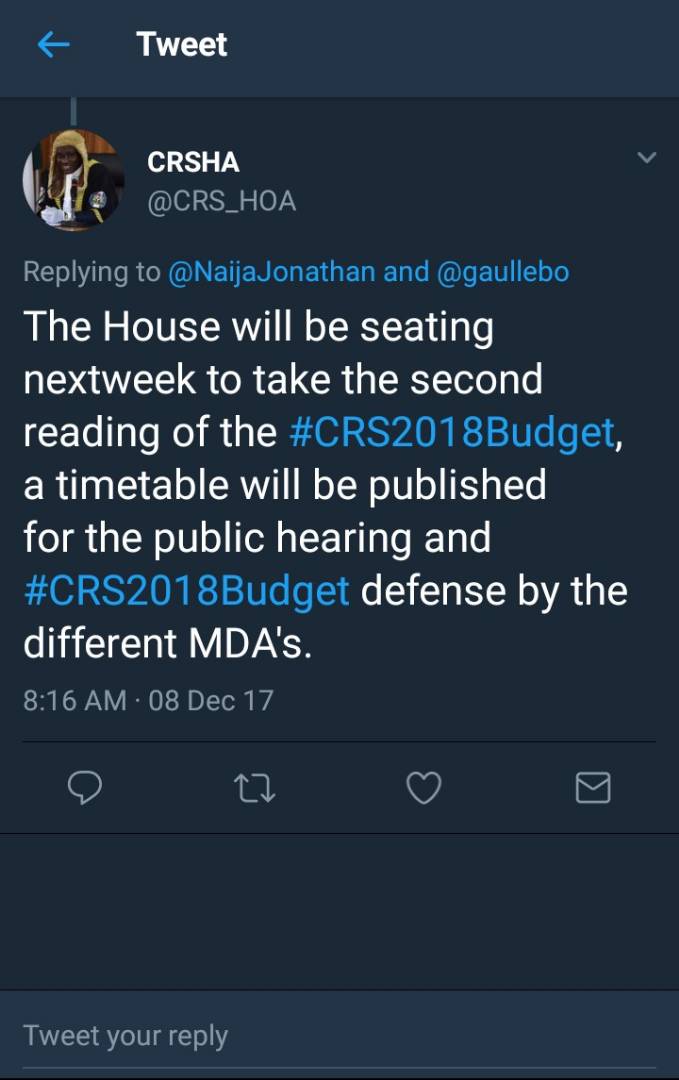Reply to this tweet

pyautogui.click(x=85, y=787)
